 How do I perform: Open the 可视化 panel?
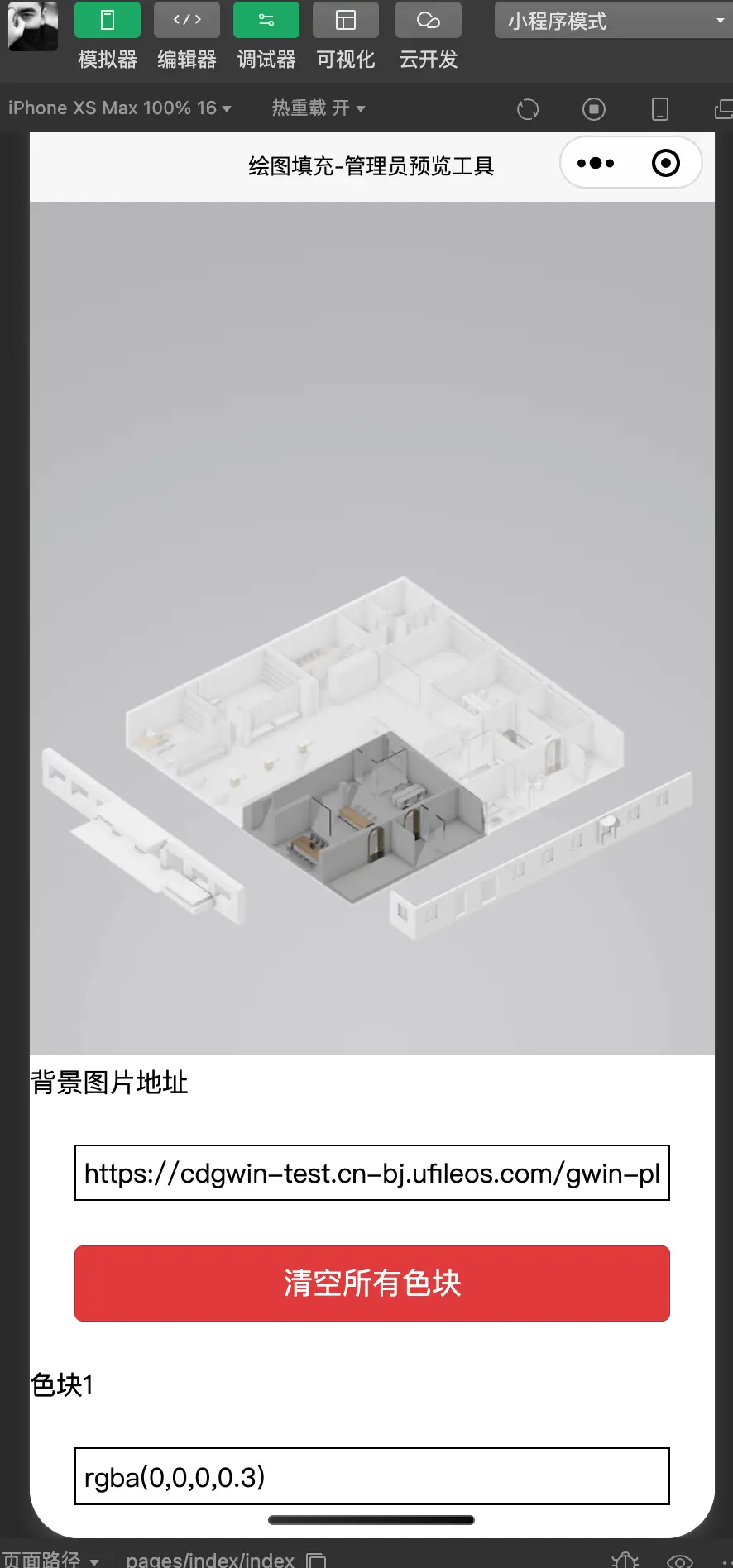coord(346,21)
